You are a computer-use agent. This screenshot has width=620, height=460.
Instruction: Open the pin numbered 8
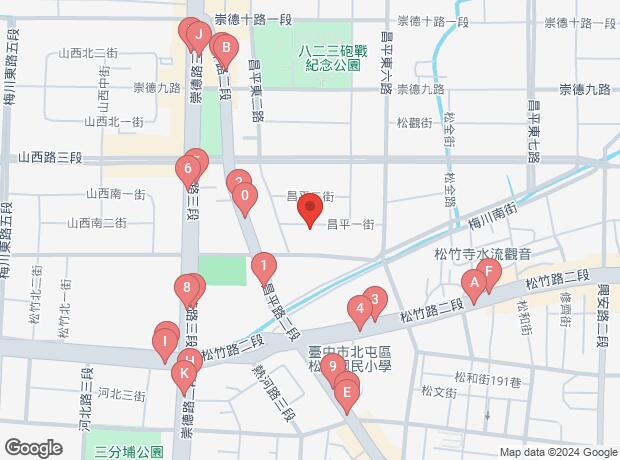pos(187,289)
